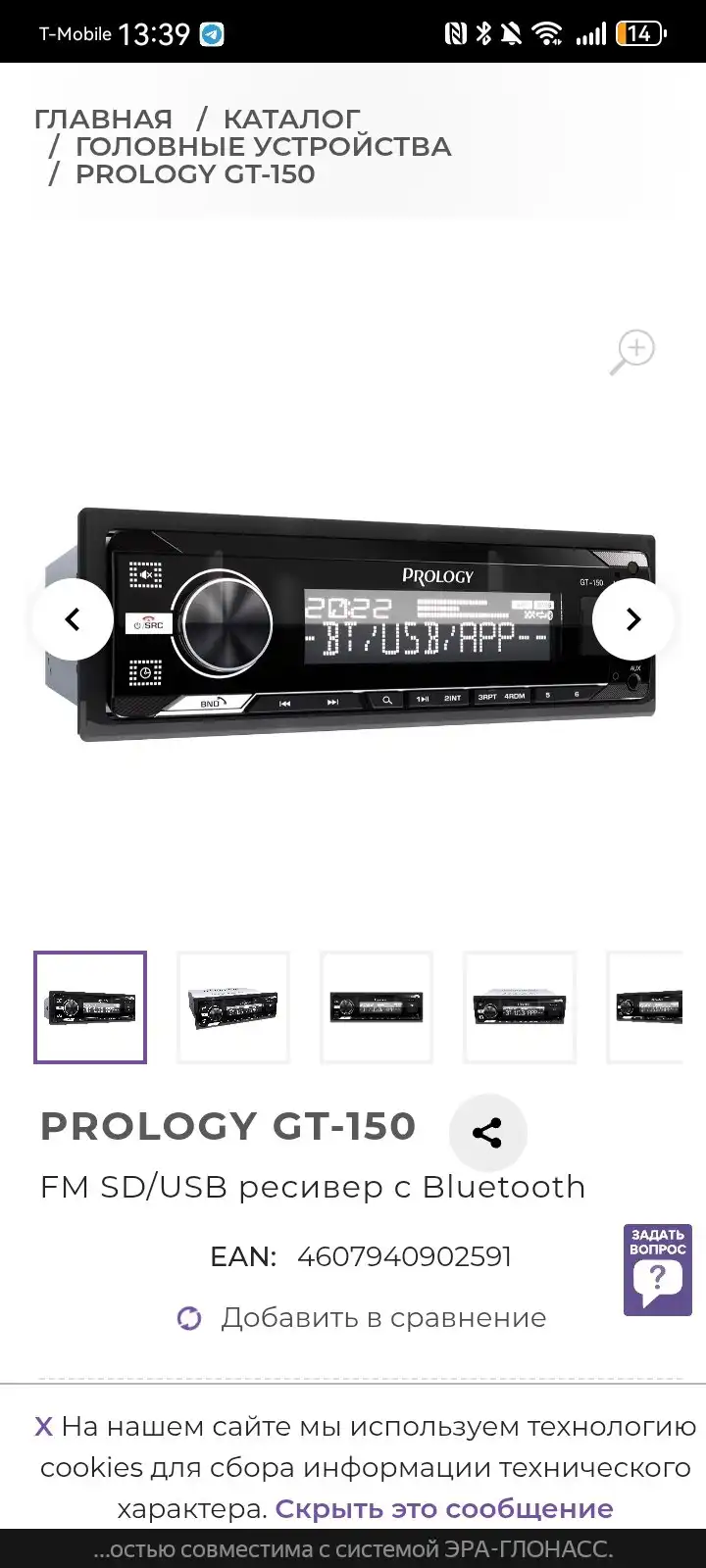Select the second product thumbnail
706x1568 pixels.
(233, 1007)
